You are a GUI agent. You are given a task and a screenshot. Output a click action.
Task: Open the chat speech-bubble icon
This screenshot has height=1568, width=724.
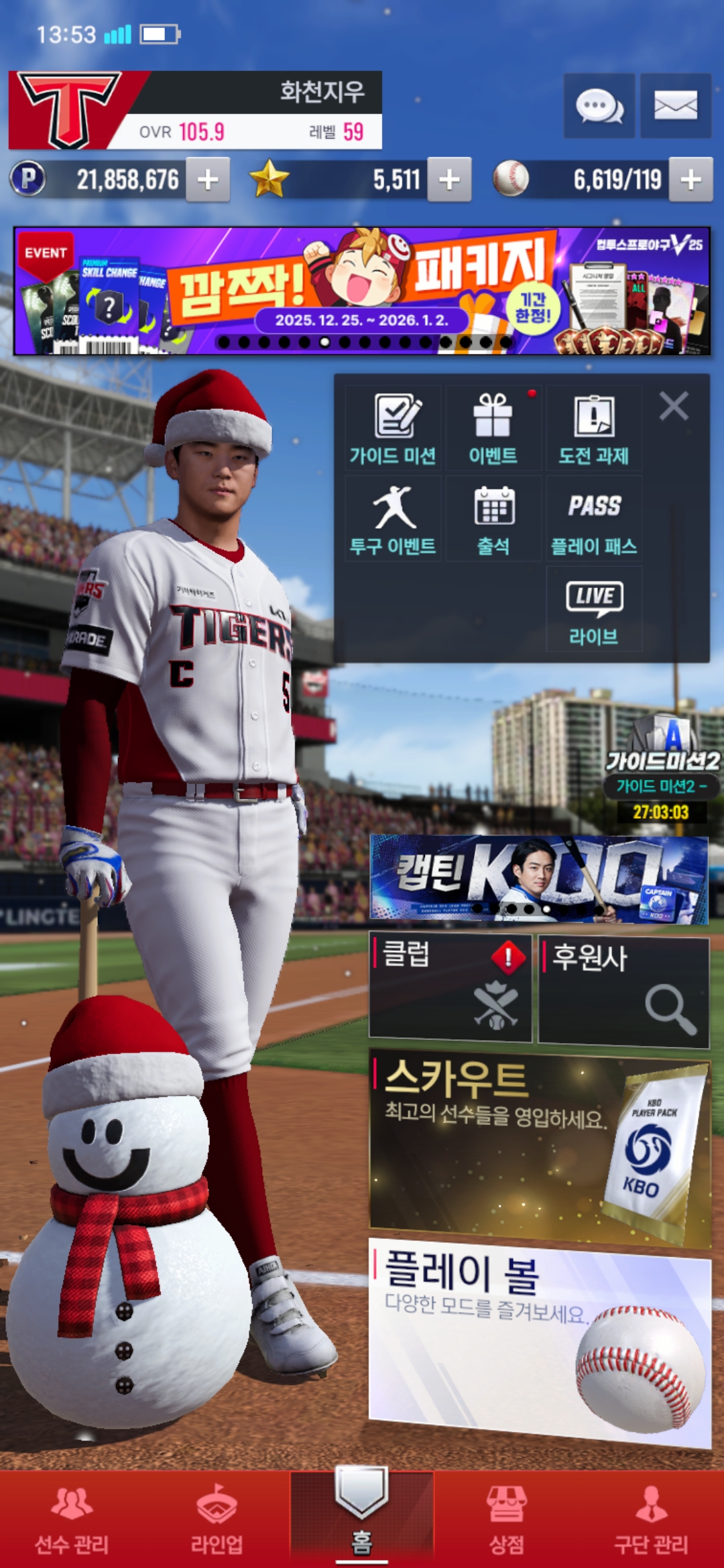[x=599, y=107]
